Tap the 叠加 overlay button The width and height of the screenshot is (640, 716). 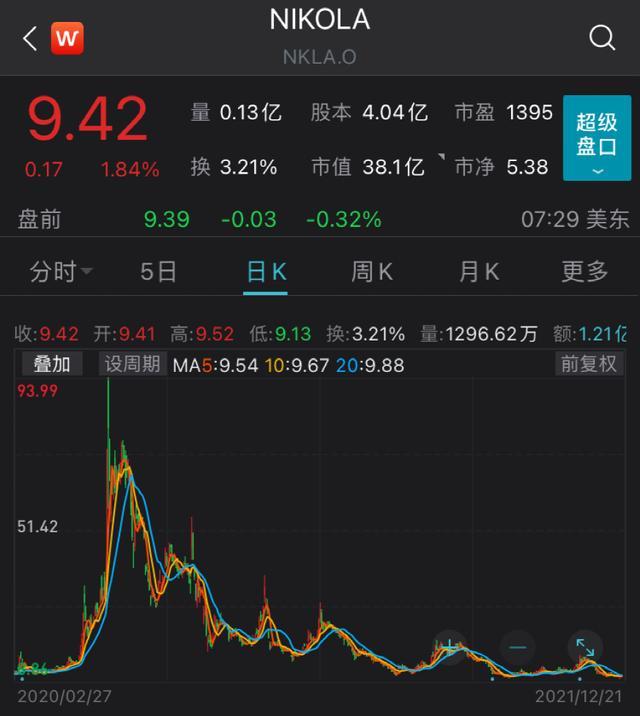(x=52, y=364)
